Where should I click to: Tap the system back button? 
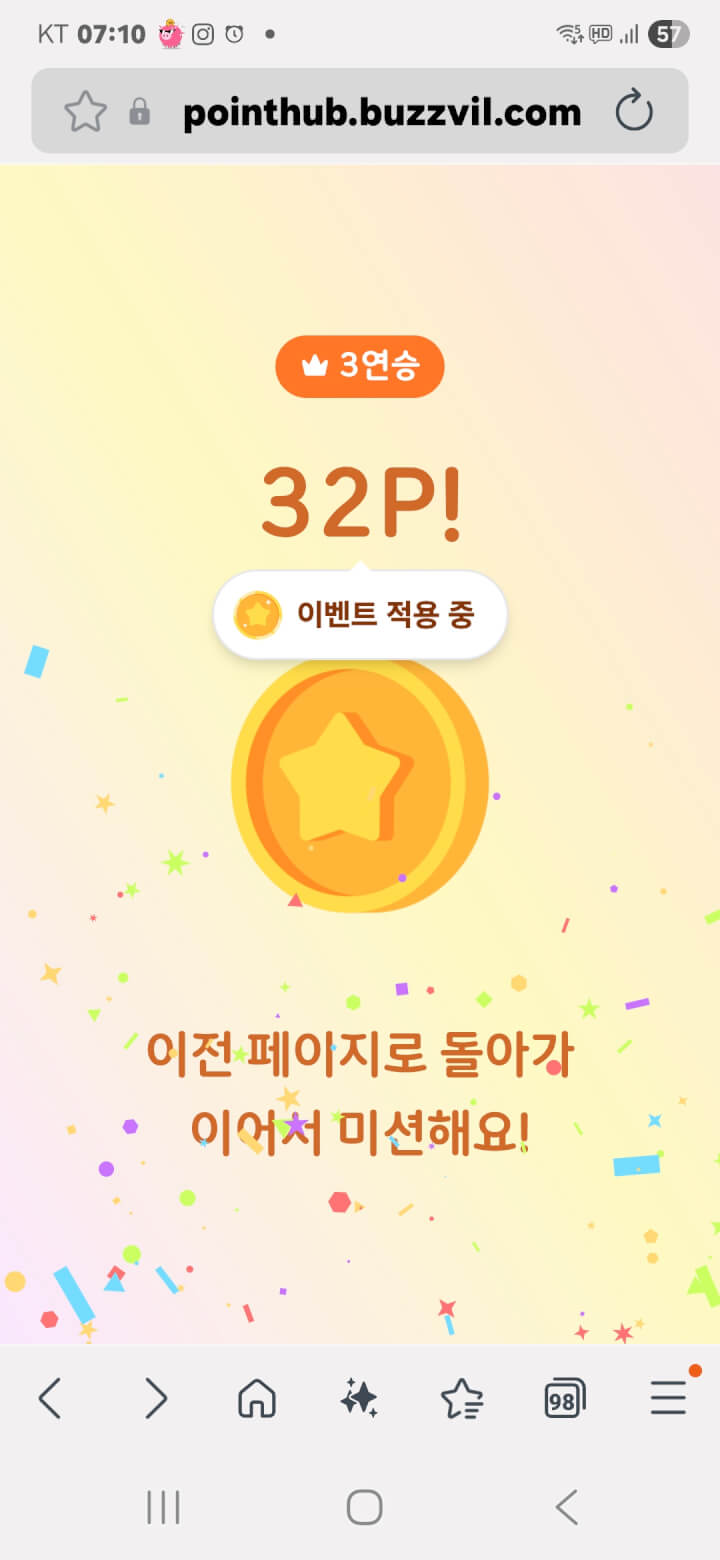click(566, 1507)
